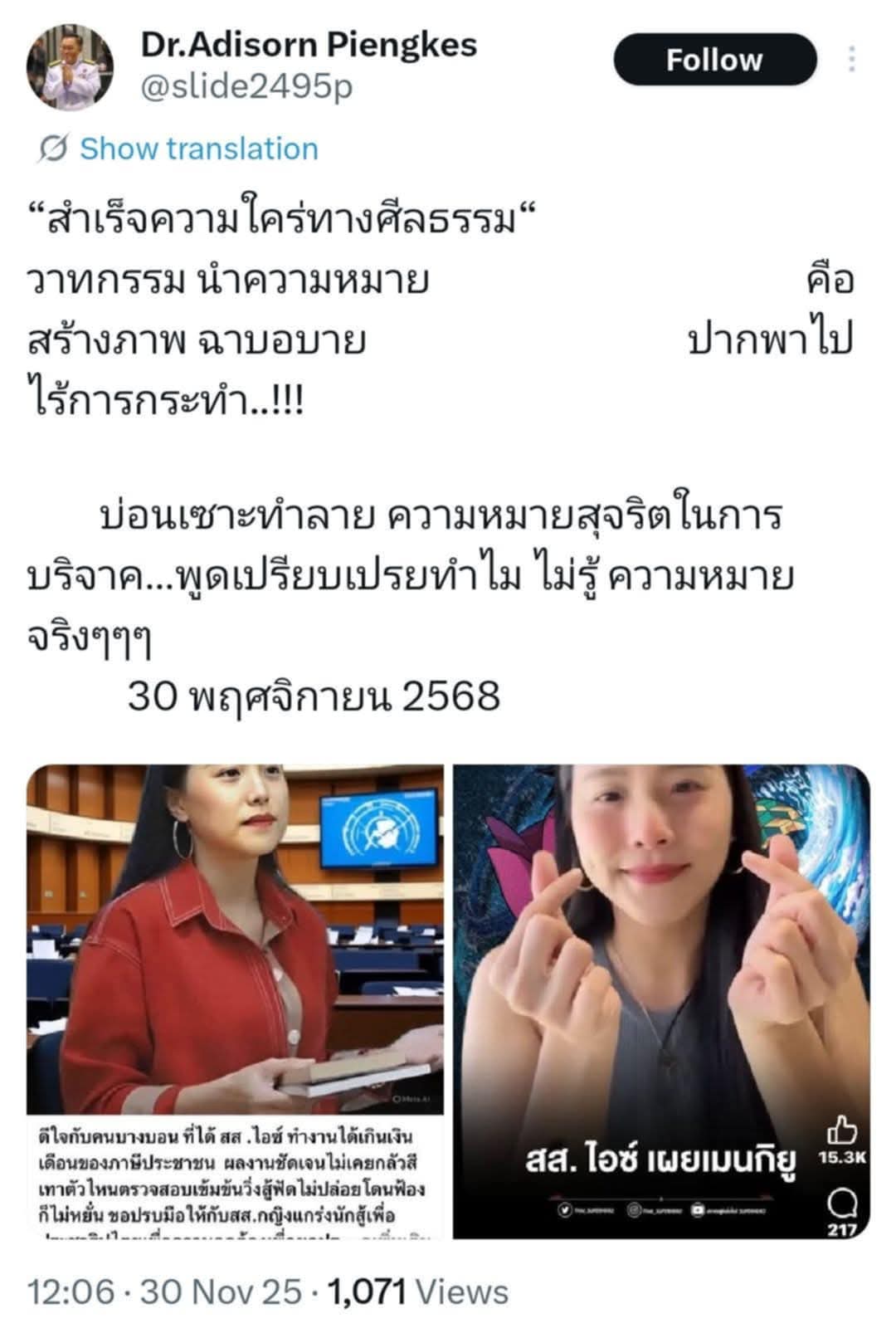This screenshot has height=1338, width=896.
Task: Open Dr.Adisorn Piengkes' profile picture
Action: point(70,66)
